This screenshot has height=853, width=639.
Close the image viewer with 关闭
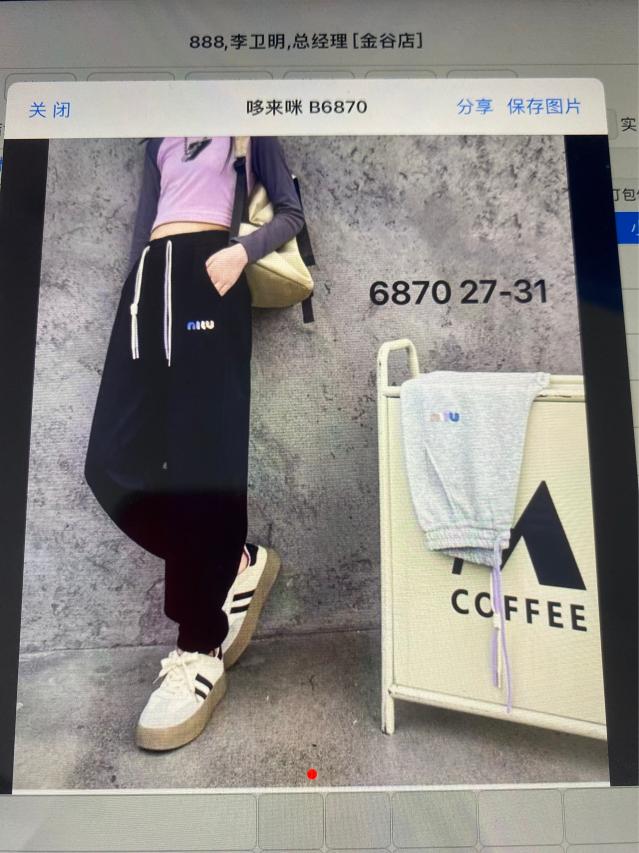[49, 109]
